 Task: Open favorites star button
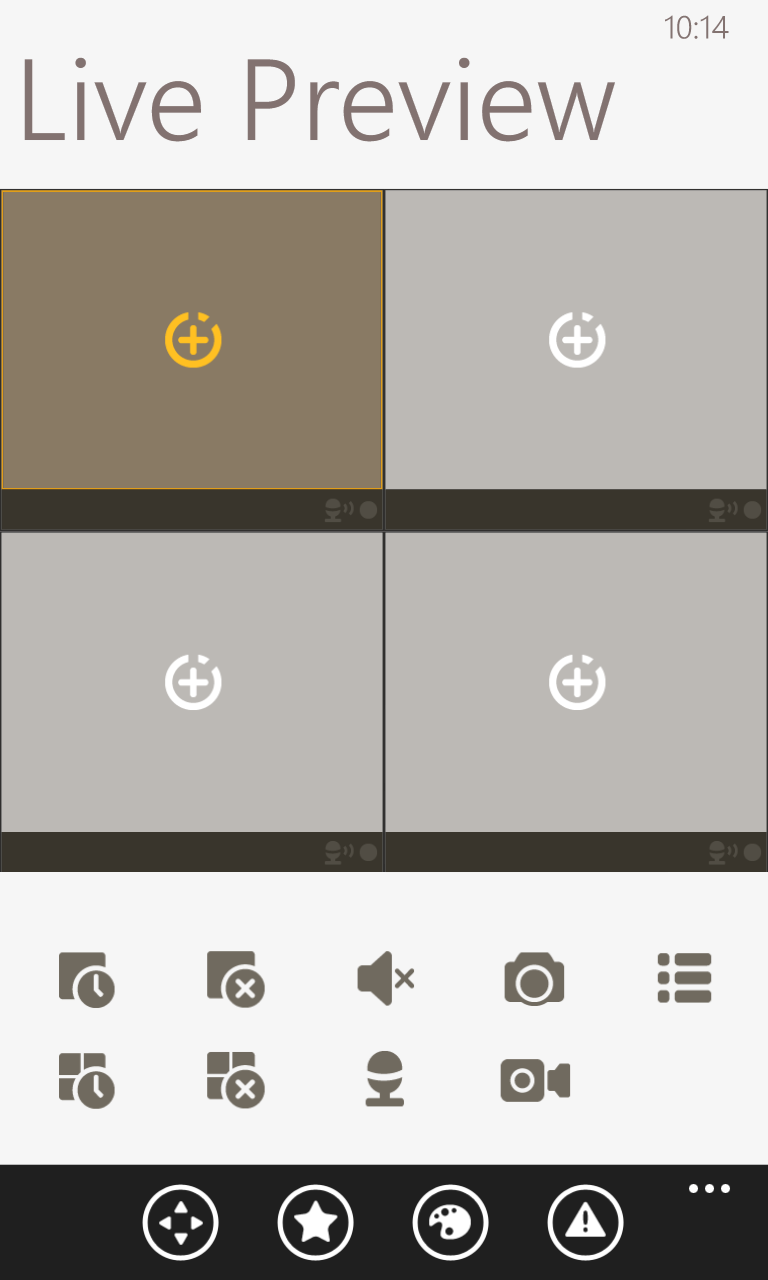point(315,1222)
